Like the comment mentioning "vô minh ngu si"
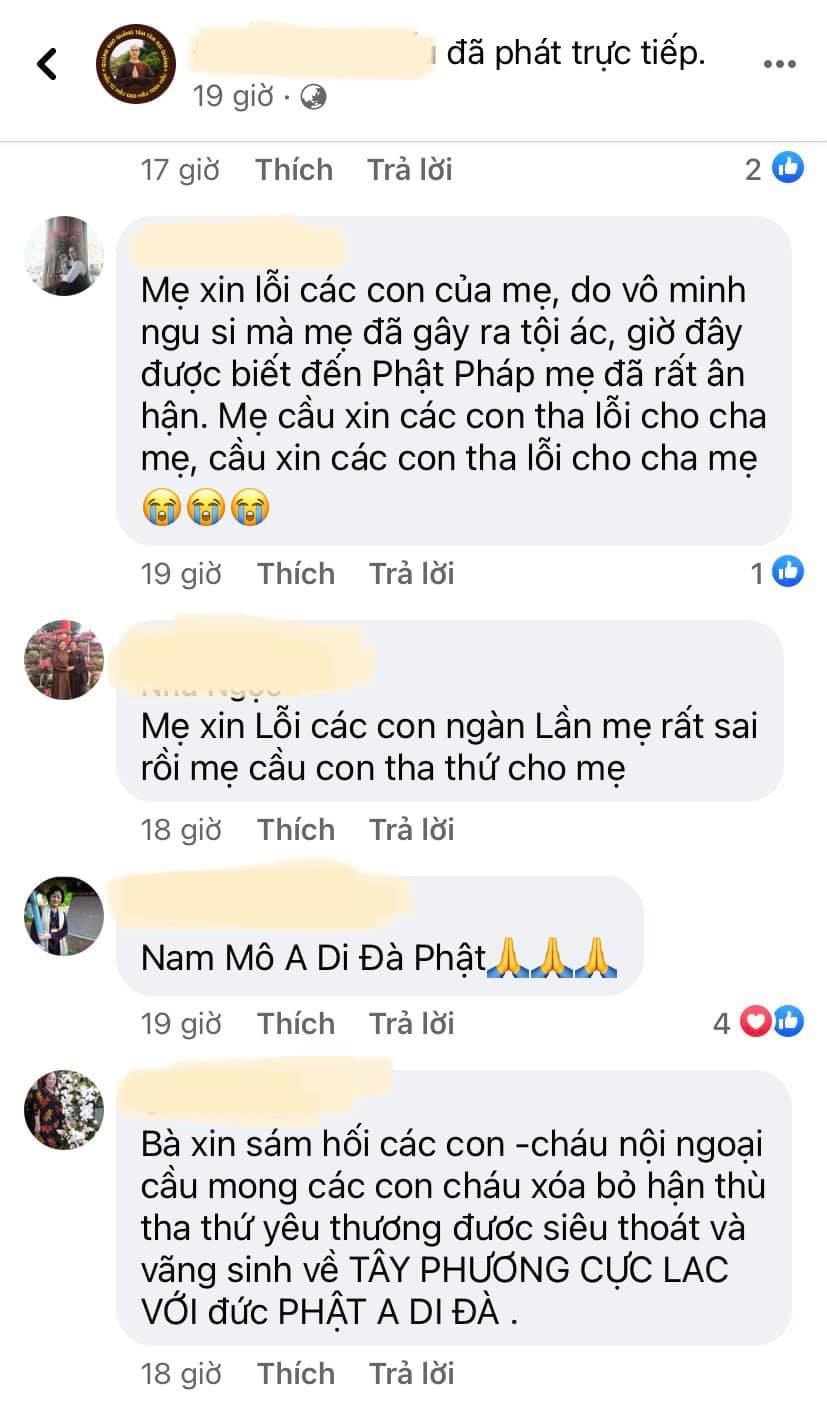 (295, 573)
